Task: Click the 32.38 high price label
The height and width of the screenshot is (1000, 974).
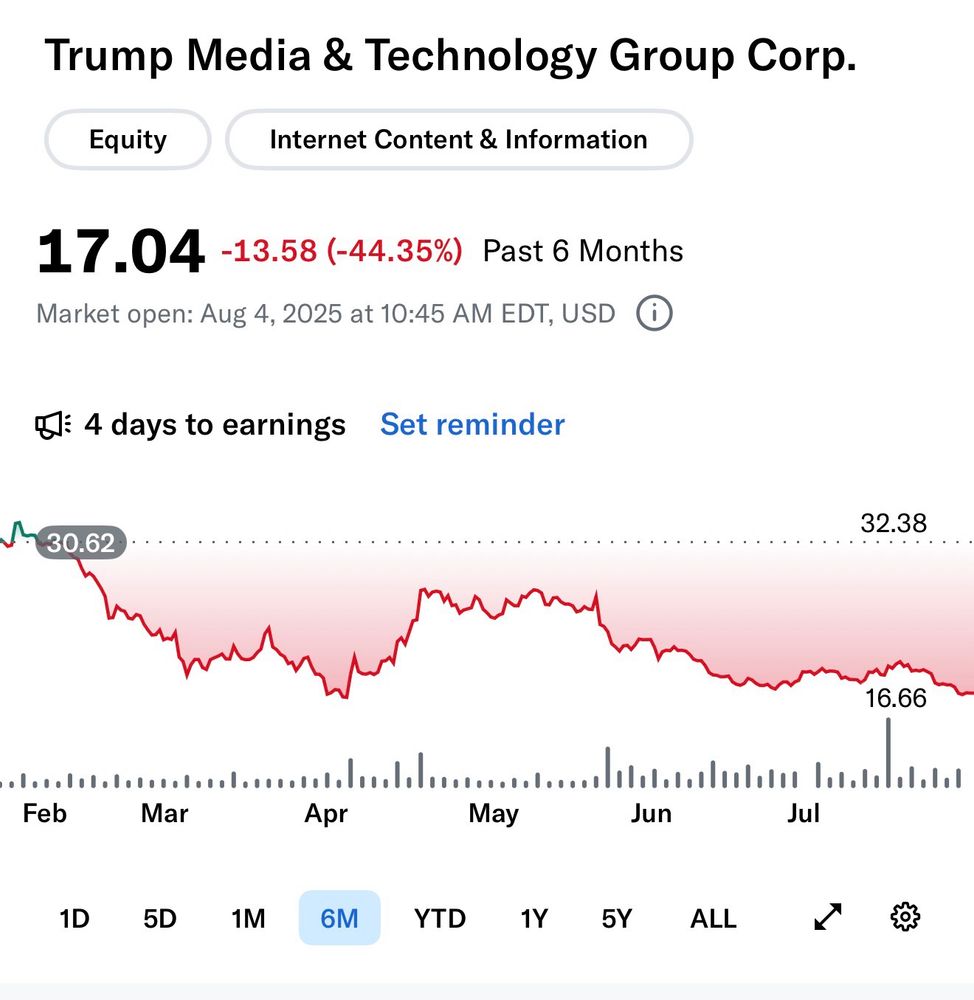Action: [x=893, y=522]
